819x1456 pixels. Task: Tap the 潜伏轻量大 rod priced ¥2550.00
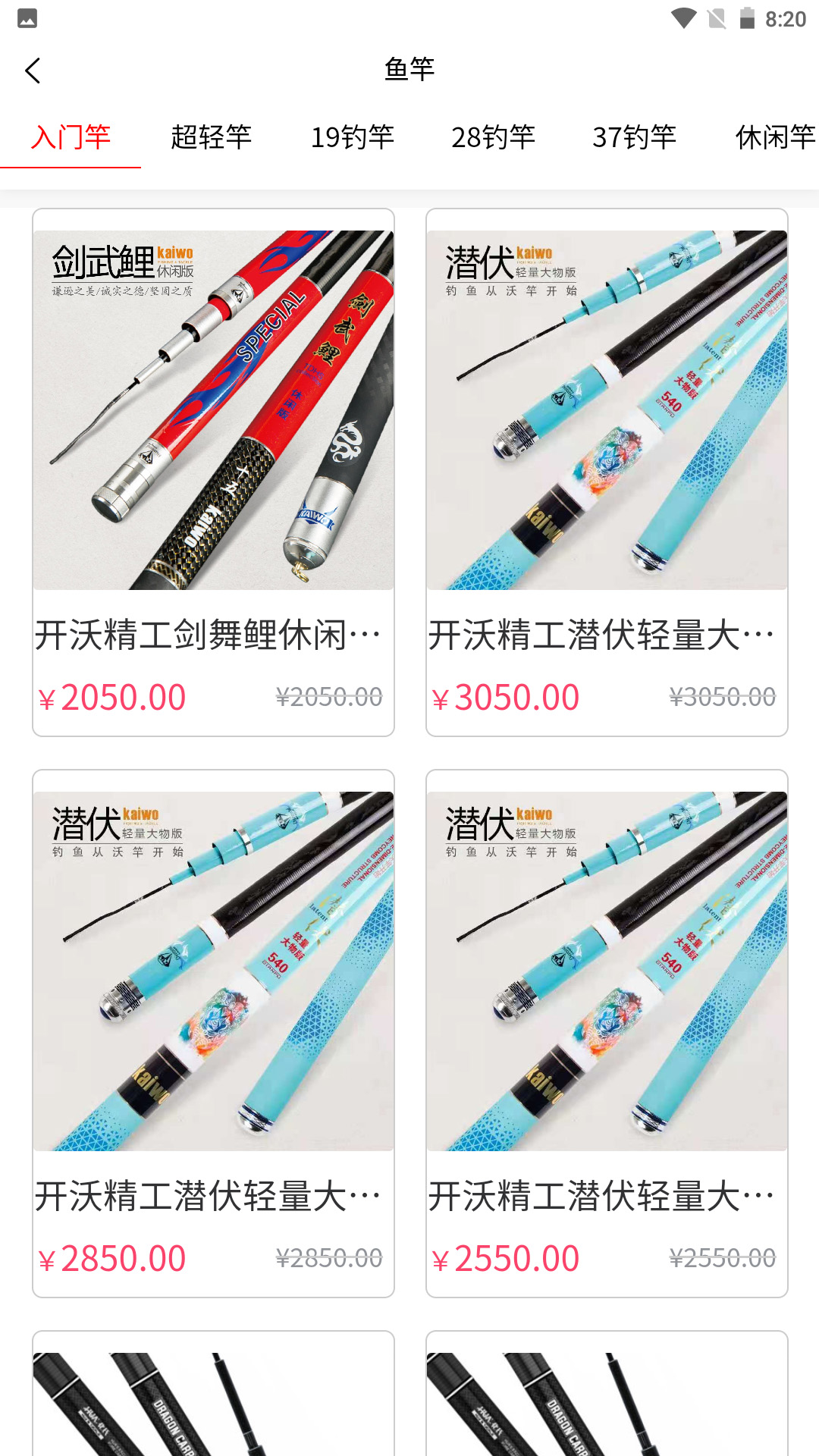tap(607, 1033)
